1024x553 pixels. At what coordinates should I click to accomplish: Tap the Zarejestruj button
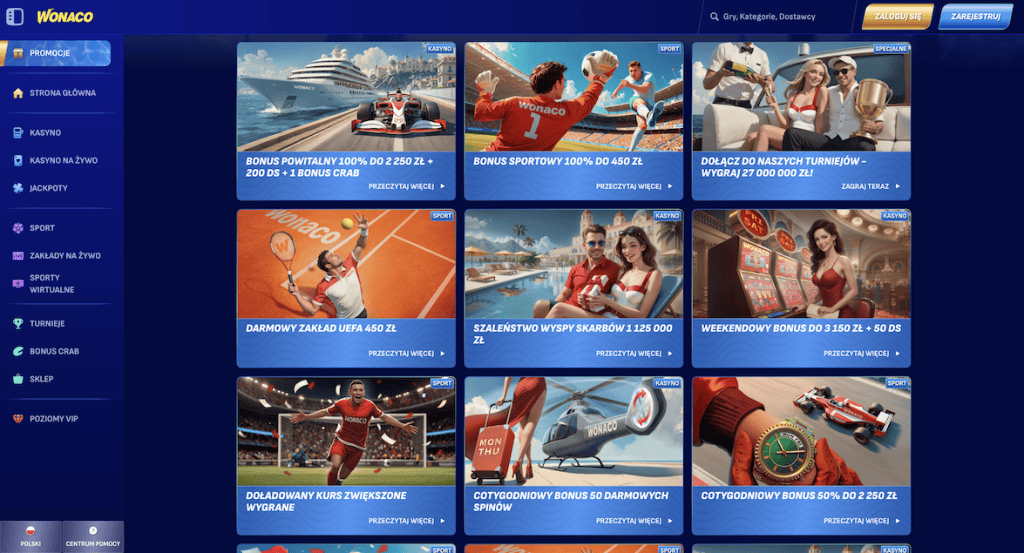click(976, 17)
